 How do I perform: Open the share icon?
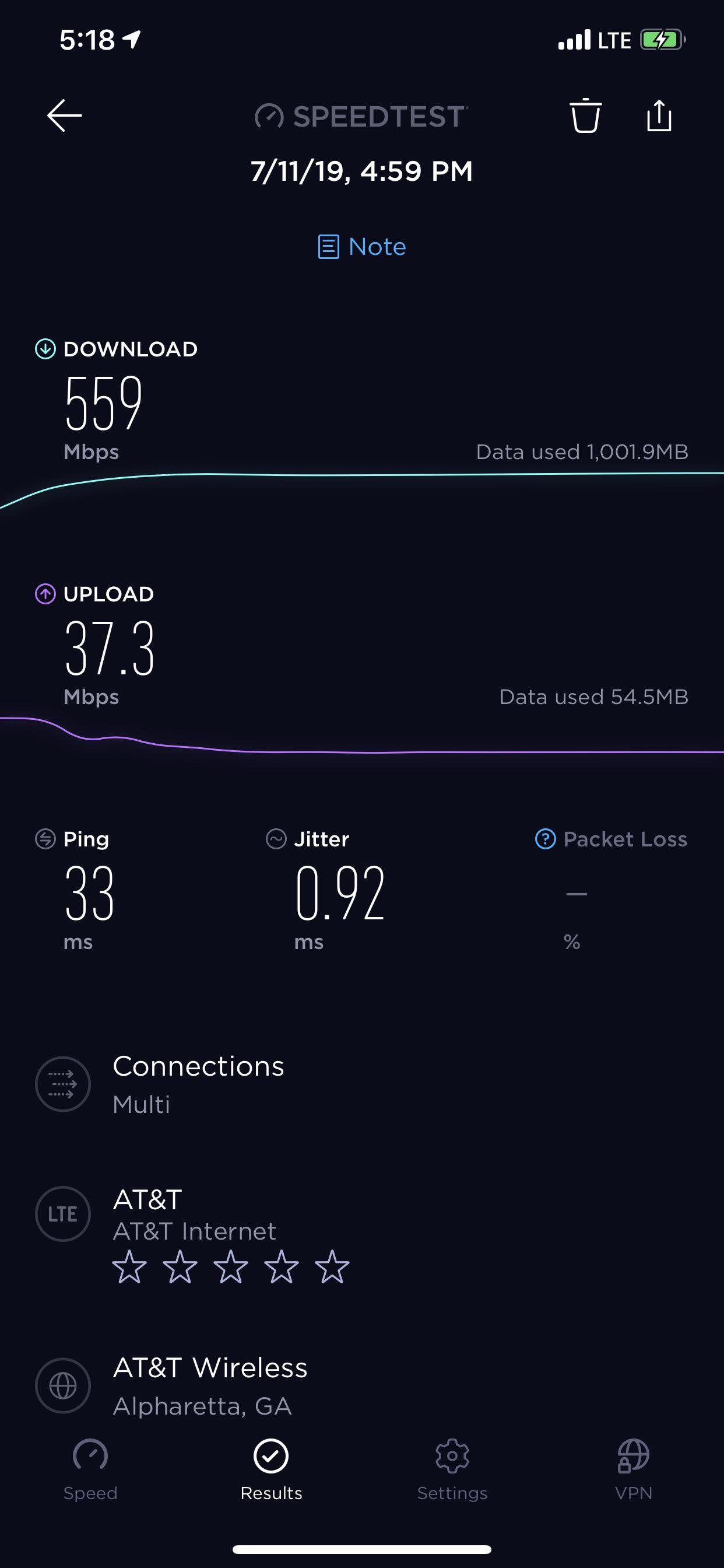tap(660, 116)
